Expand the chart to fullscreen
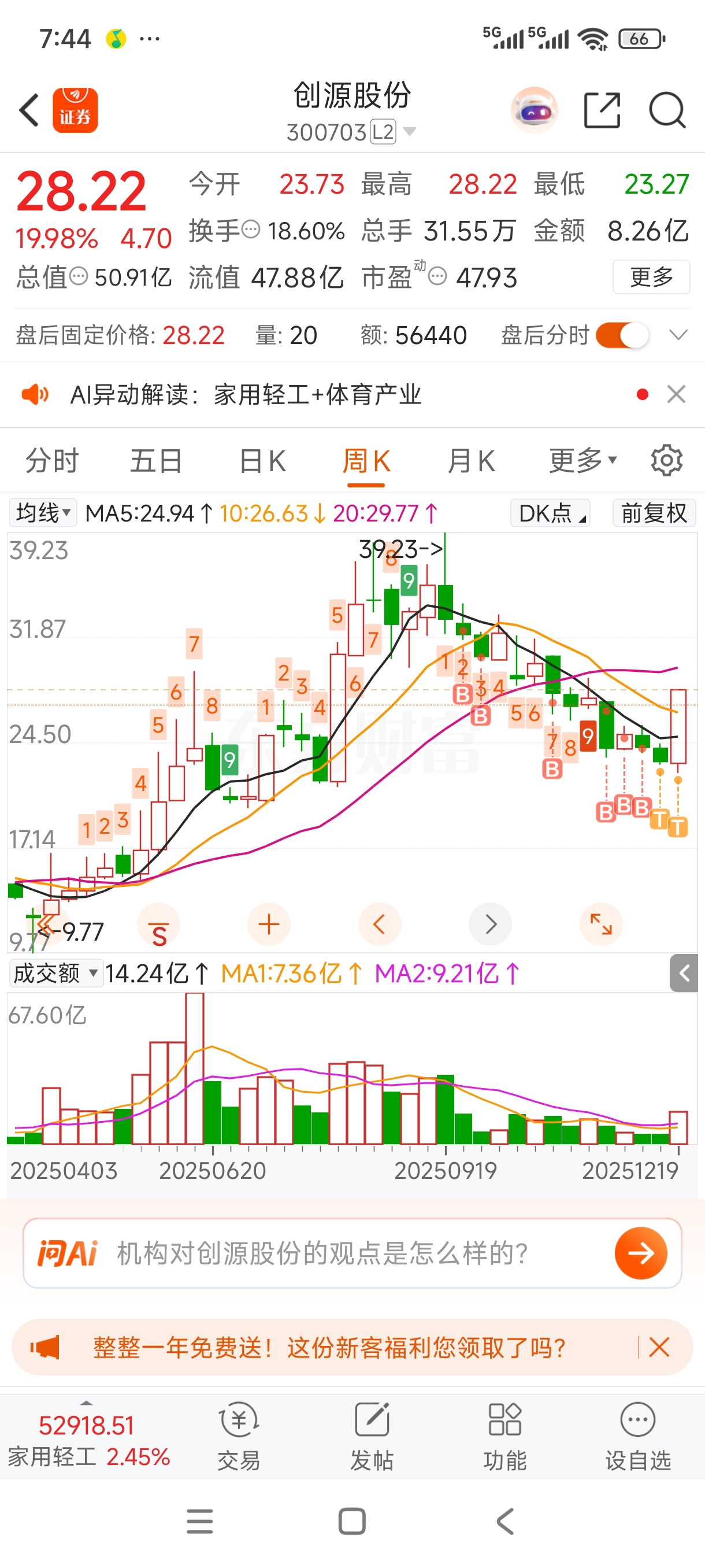705x1568 pixels. click(x=601, y=924)
